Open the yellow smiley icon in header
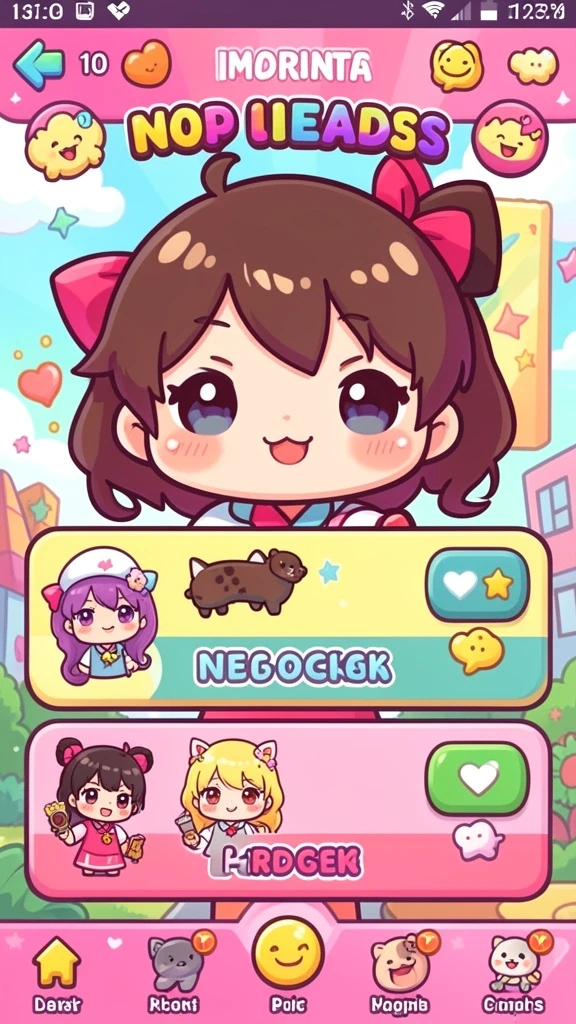This screenshot has height=1024, width=576. click(456, 65)
